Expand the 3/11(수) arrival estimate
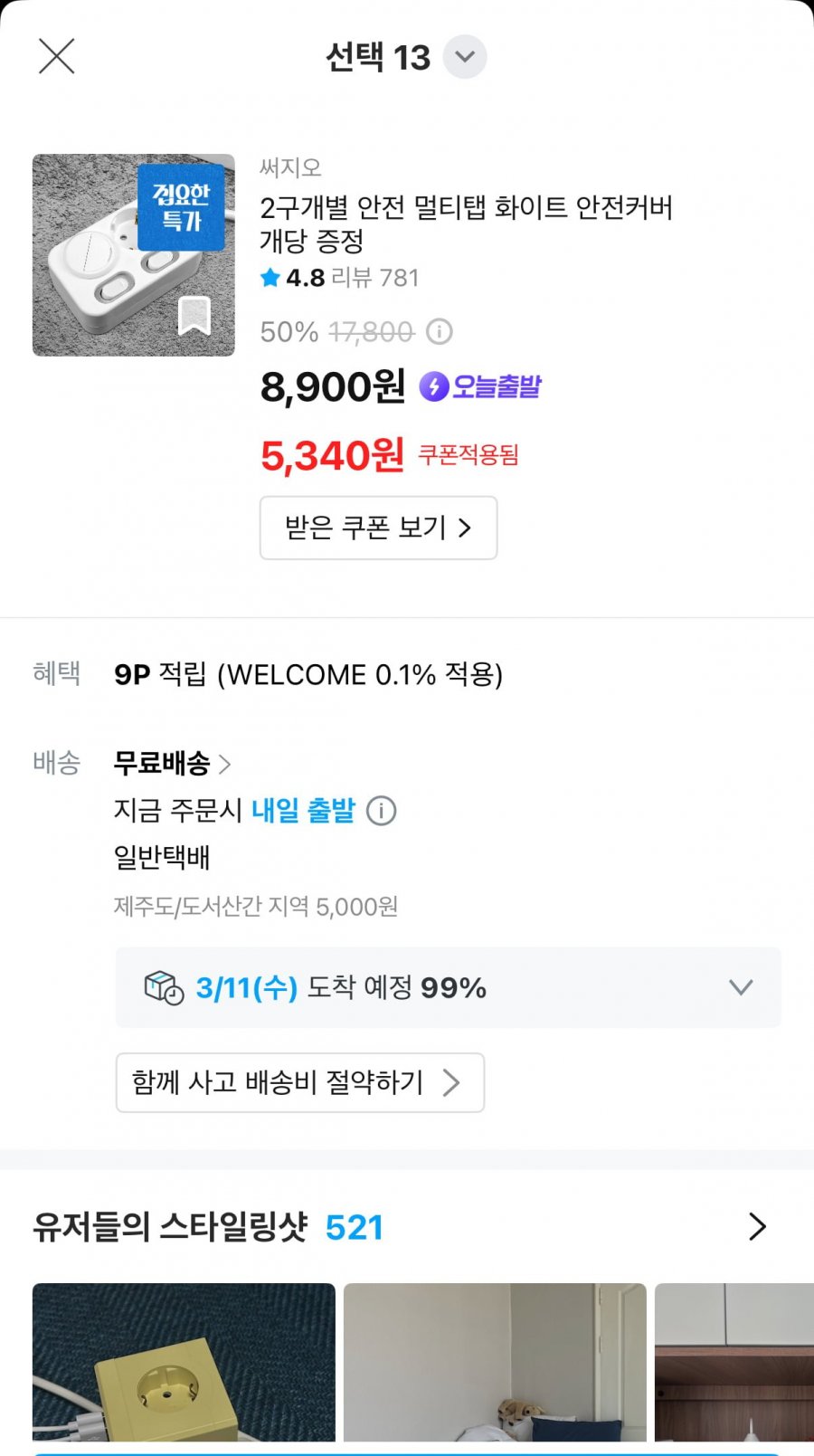Viewport: 814px width, 1456px height. point(448,987)
